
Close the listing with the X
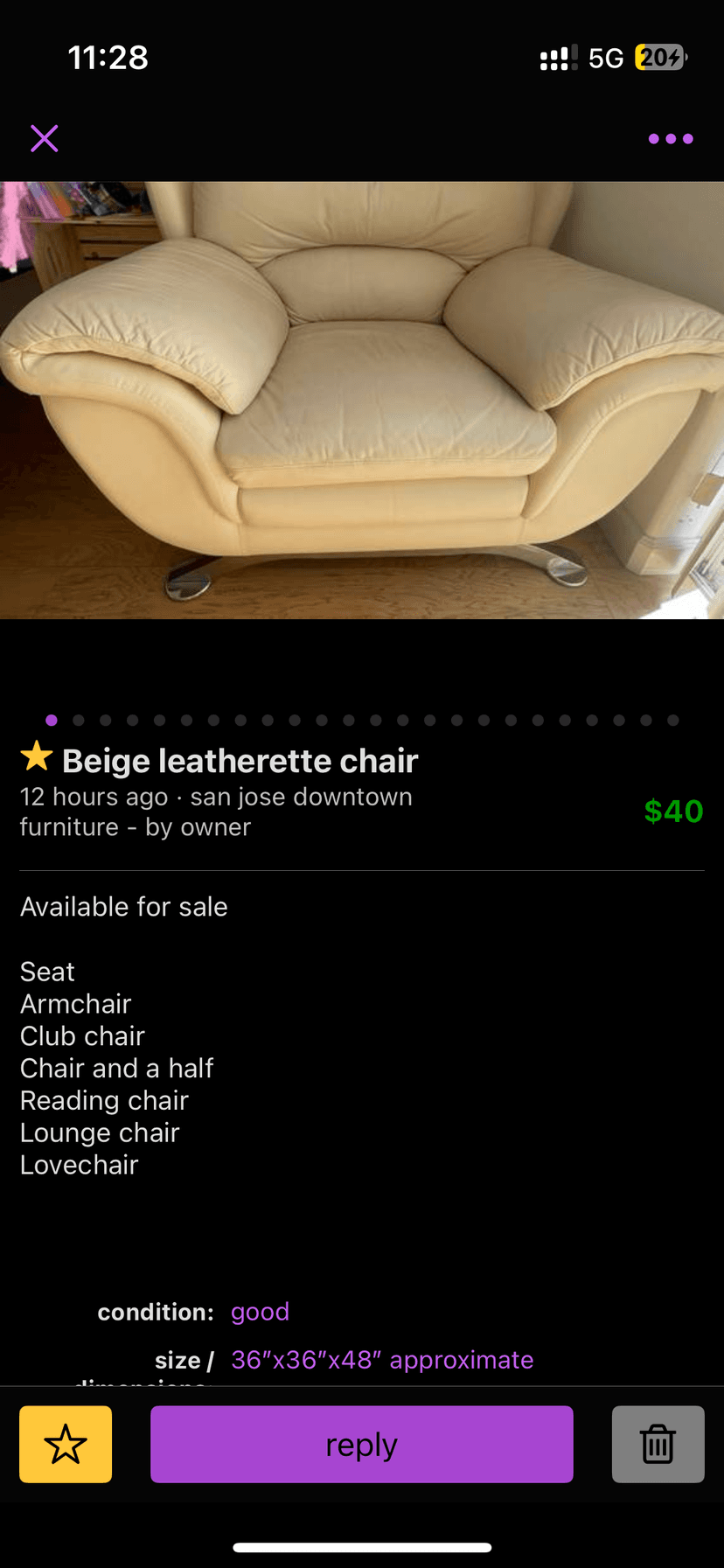tap(45, 138)
